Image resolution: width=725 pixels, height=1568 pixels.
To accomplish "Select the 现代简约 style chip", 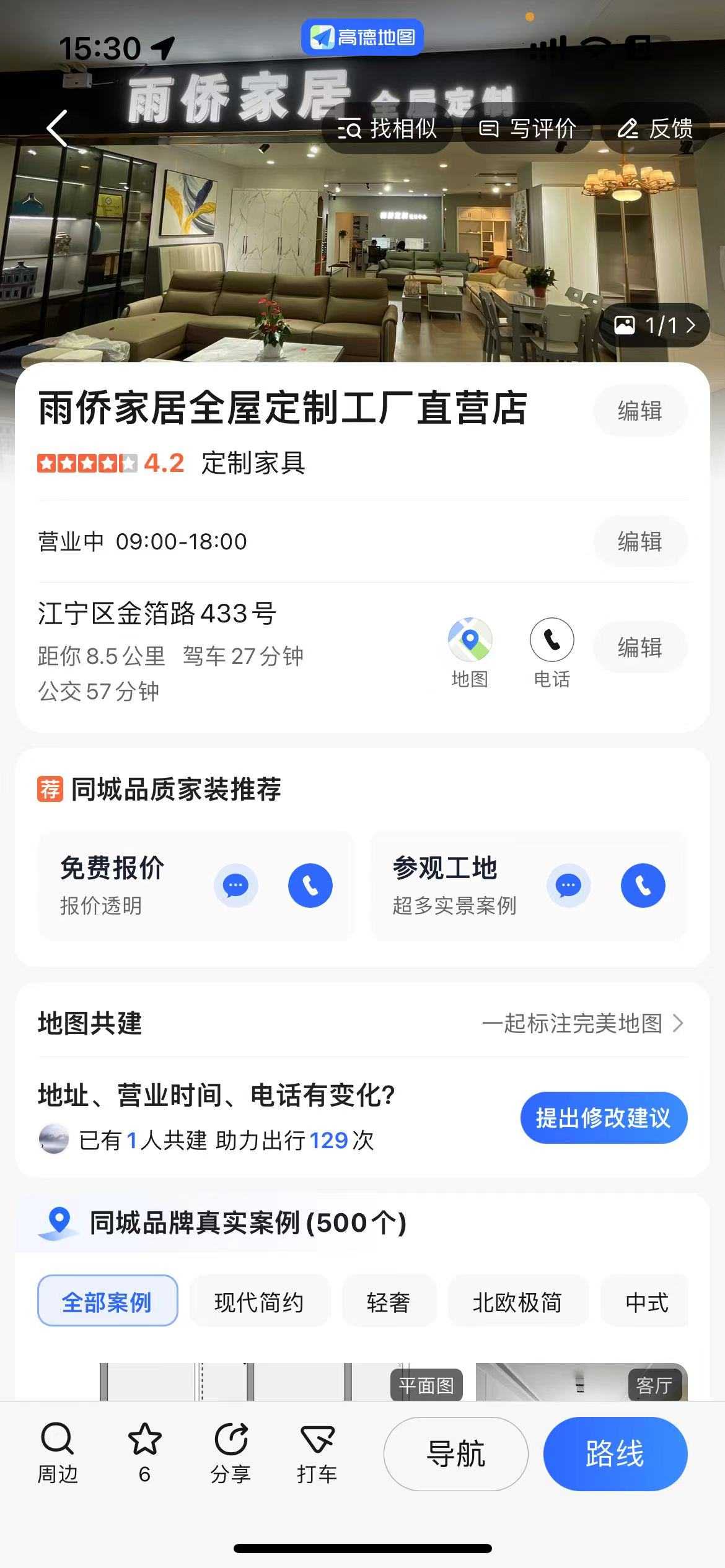I will (259, 1302).
